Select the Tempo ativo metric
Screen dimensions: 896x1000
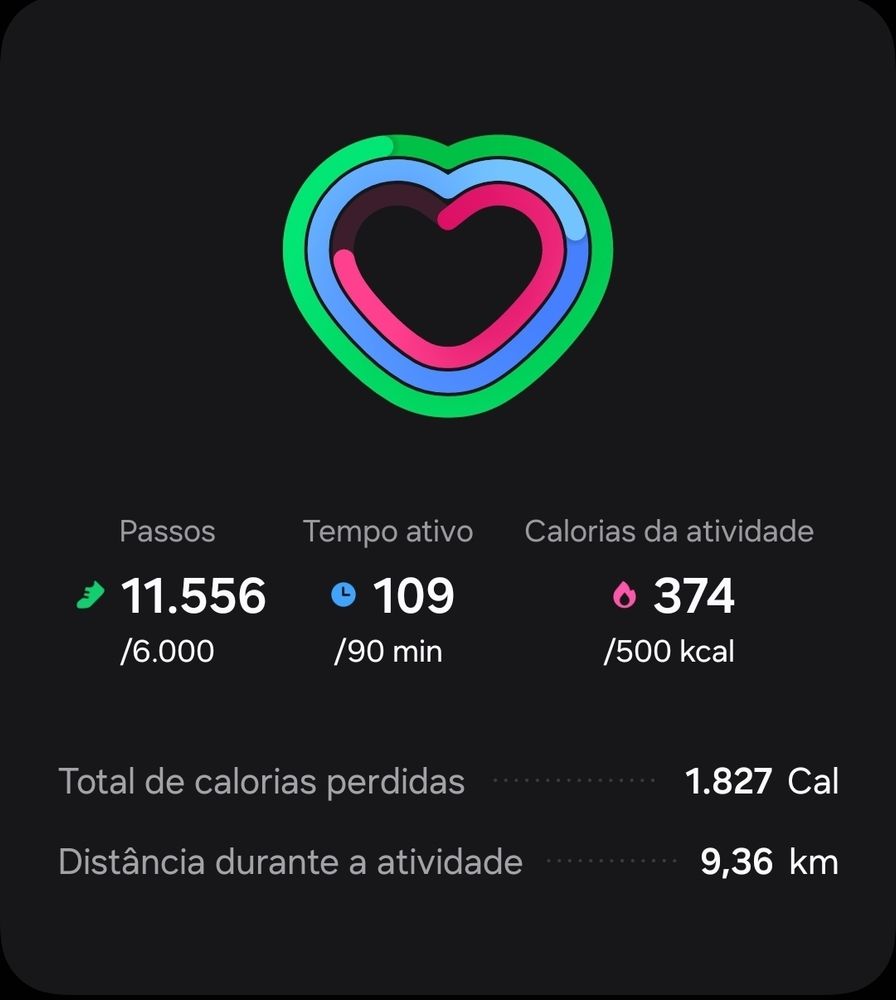coord(390,596)
